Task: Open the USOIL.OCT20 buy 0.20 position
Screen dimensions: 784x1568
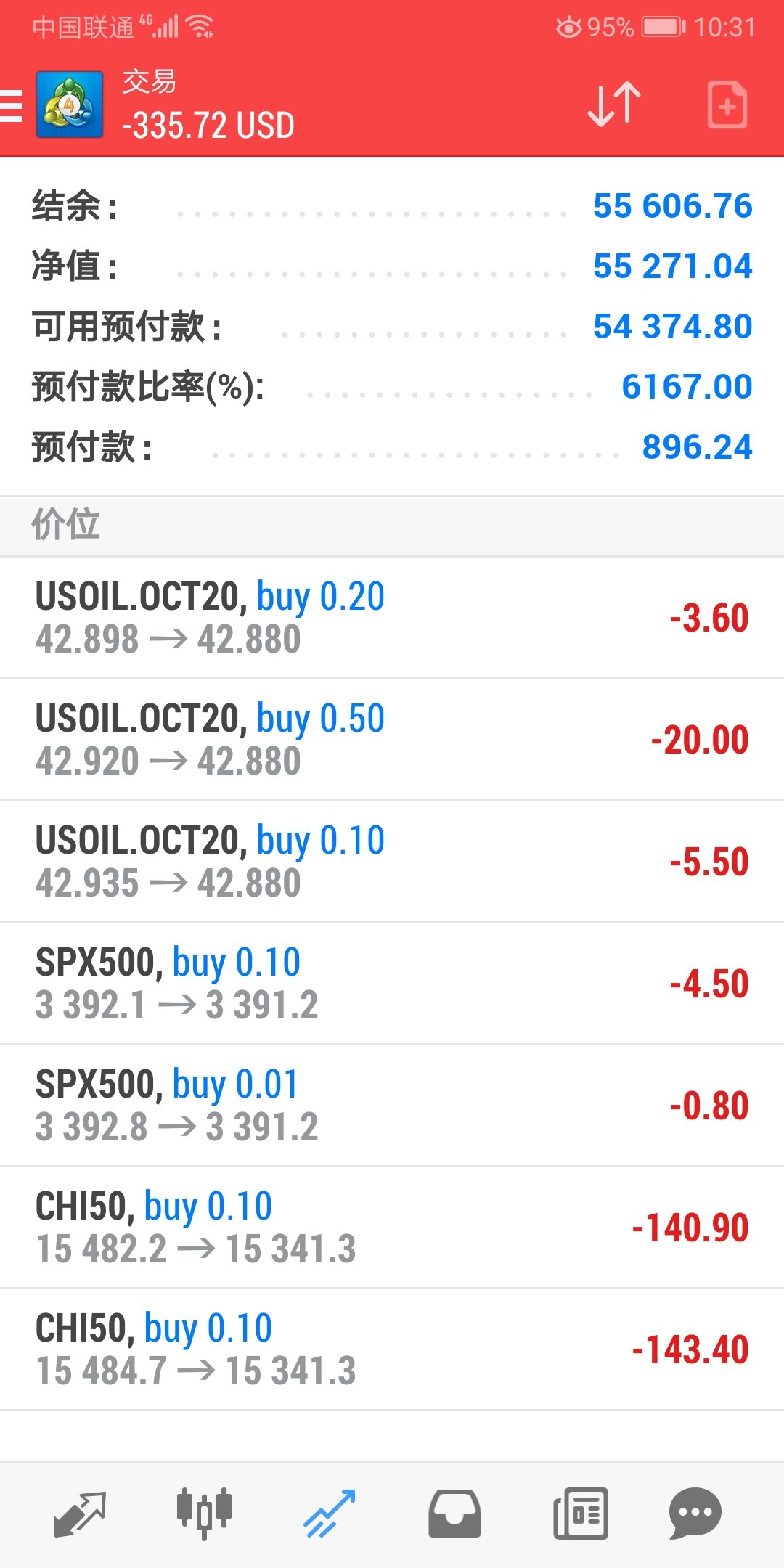Action: (392, 618)
